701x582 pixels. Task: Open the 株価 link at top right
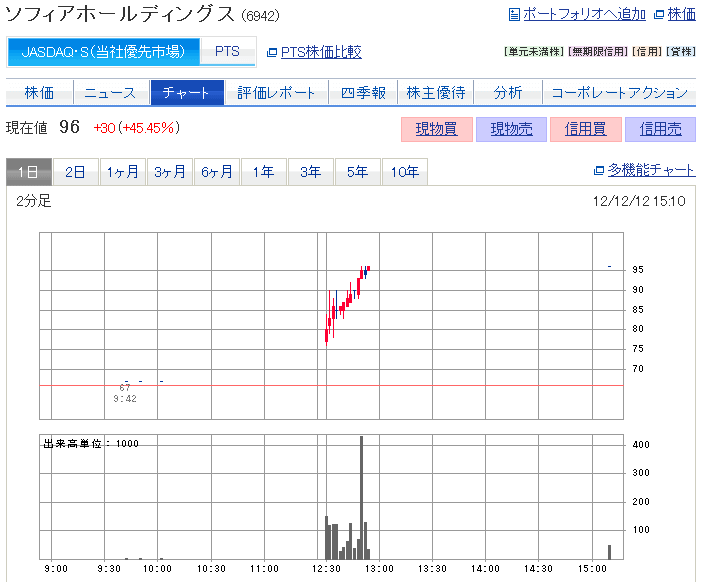tap(681, 14)
